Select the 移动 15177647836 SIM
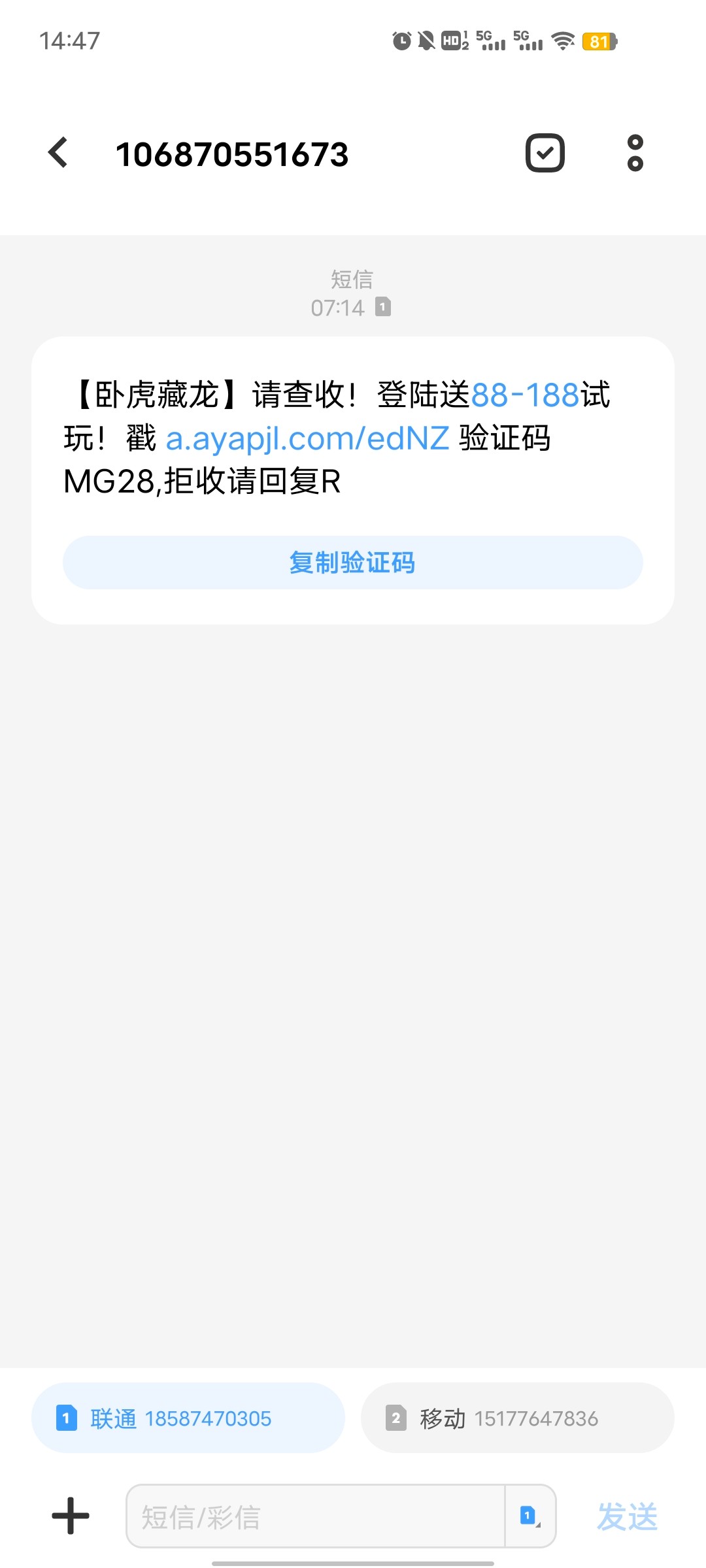Screen dimensions: 706x1568 coord(517,1418)
